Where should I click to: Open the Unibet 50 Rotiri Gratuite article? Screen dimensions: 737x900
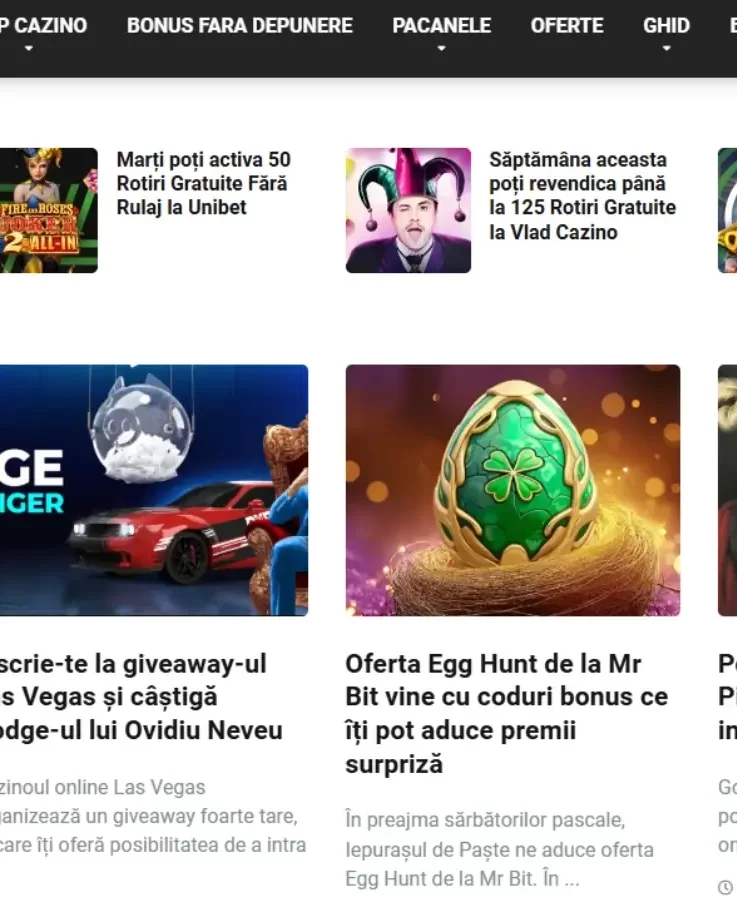click(x=203, y=183)
